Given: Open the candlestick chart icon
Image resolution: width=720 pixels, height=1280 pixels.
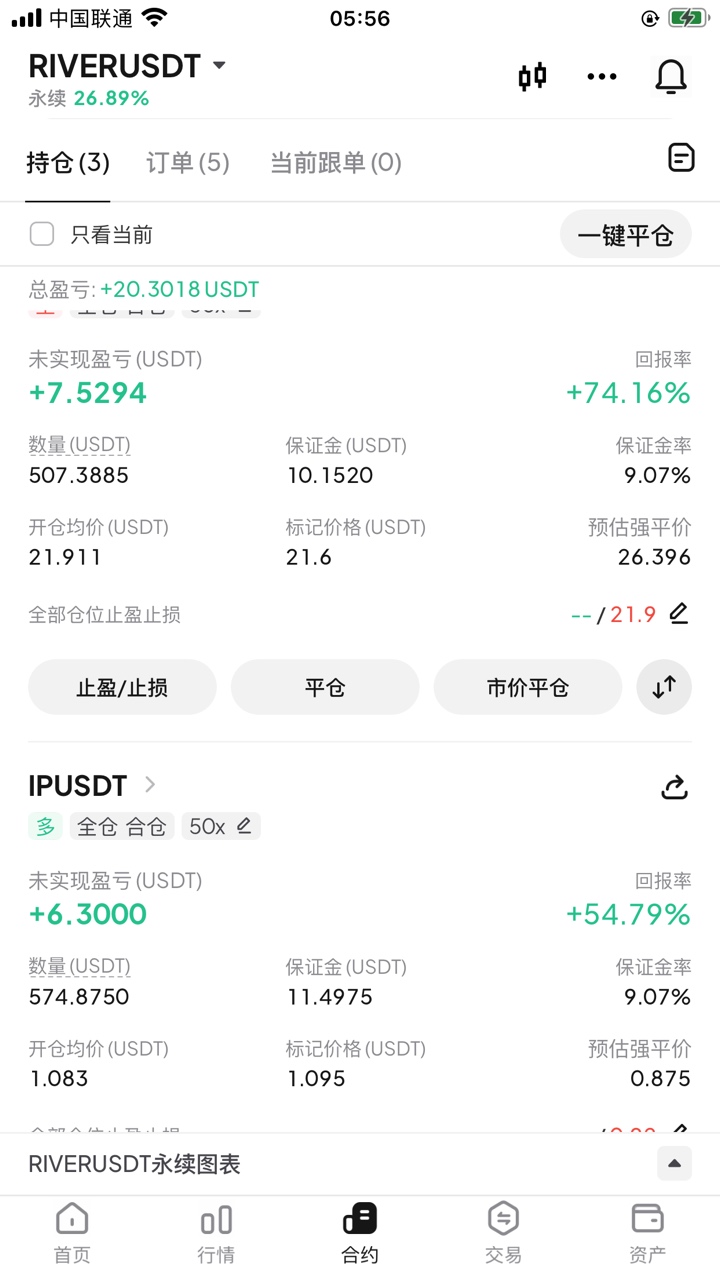Looking at the screenshot, I should coord(532,76).
